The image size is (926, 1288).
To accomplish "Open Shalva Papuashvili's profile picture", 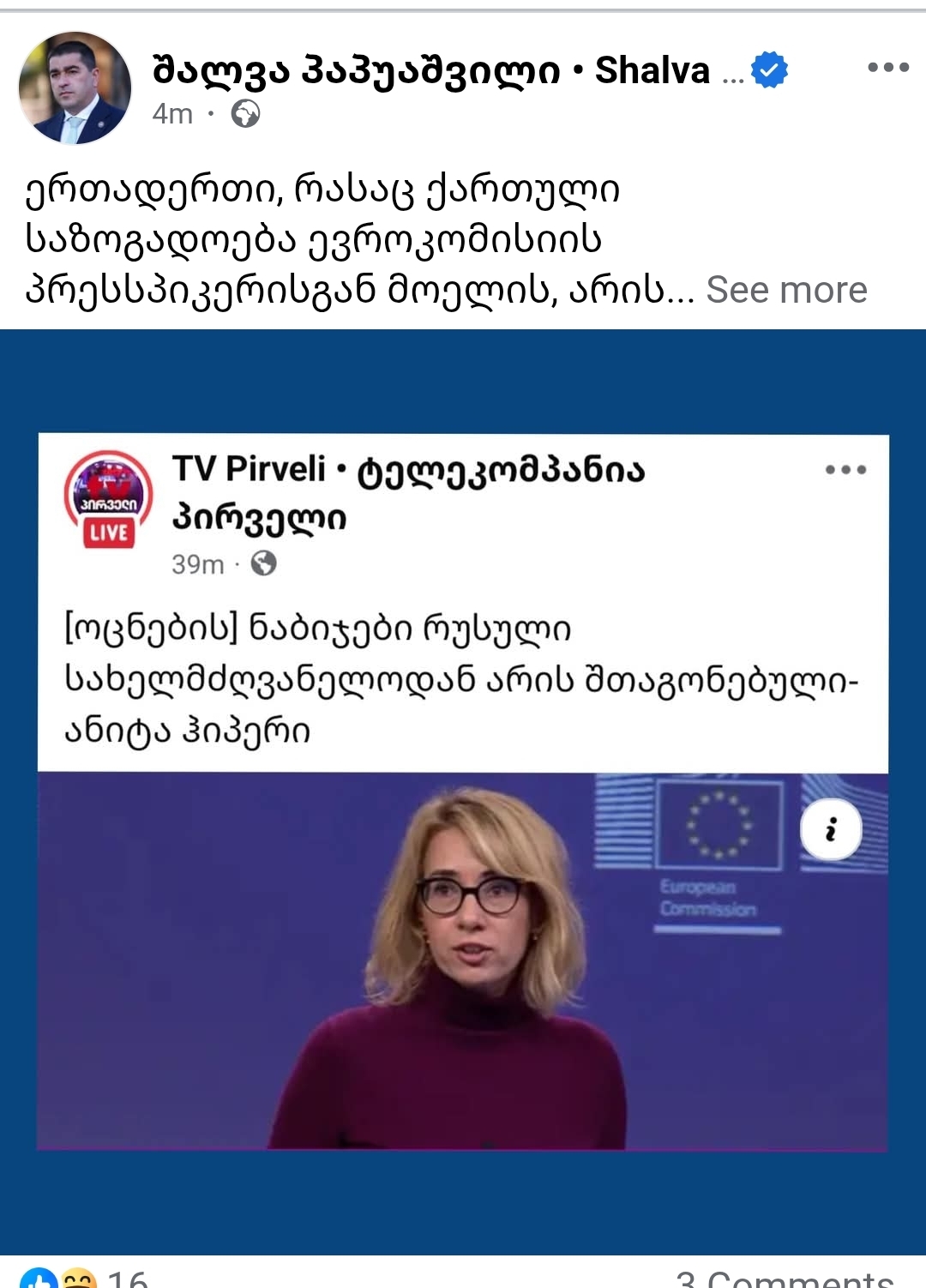I will [x=75, y=87].
